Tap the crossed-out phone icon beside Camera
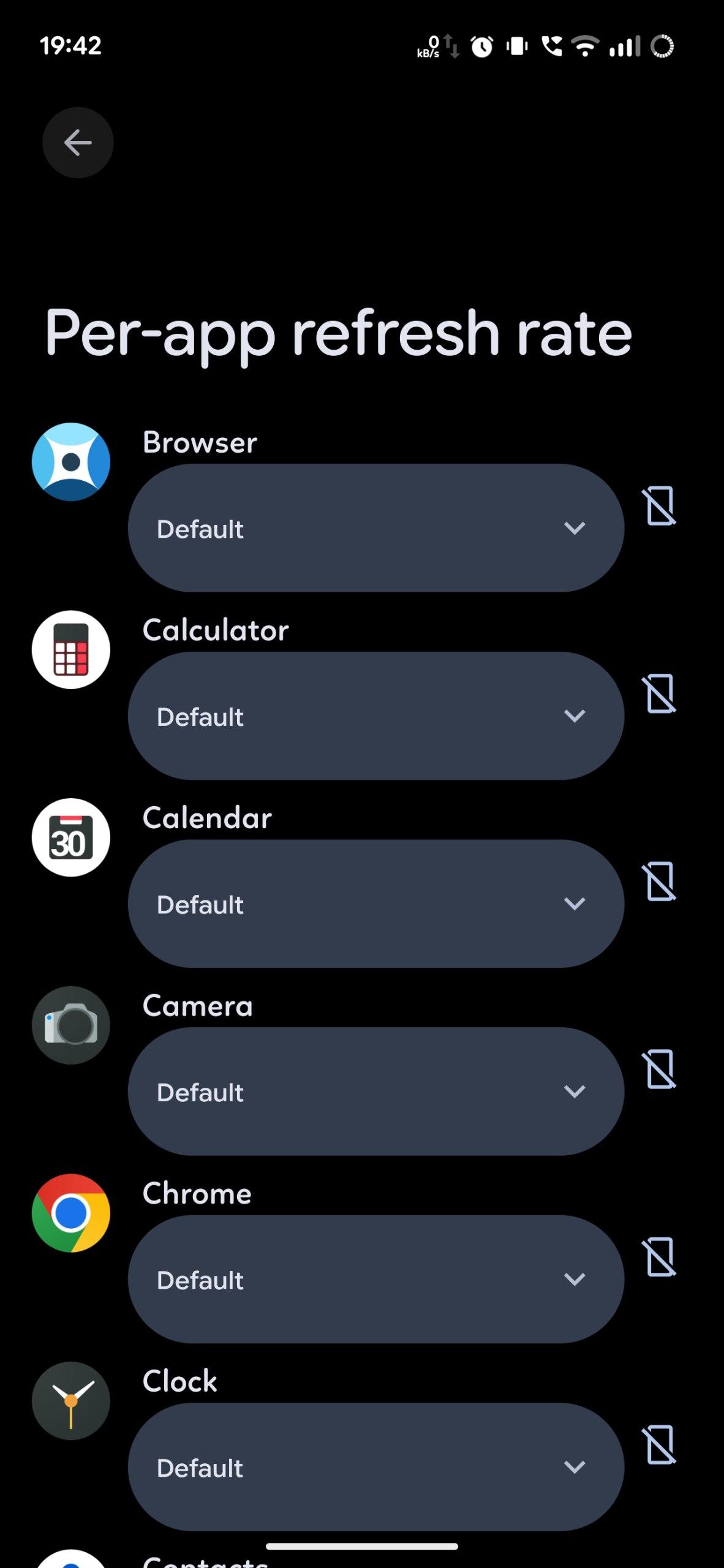This screenshot has width=724, height=1568. (x=660, y=1069)
